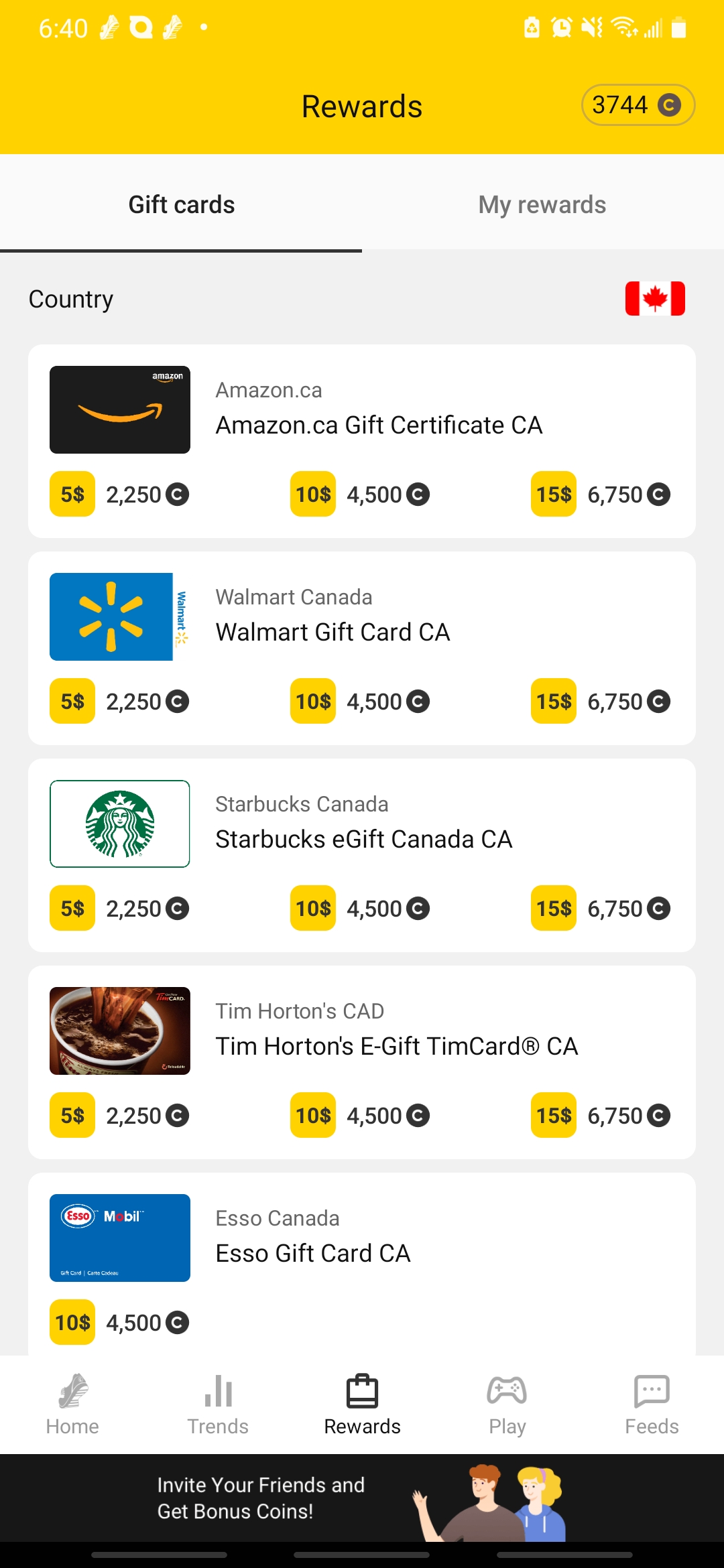The height and width of the screenshot is (1568, 724).
Task: Select the 10$ Amazon.ca gift certificate
Action: point(360,495)
